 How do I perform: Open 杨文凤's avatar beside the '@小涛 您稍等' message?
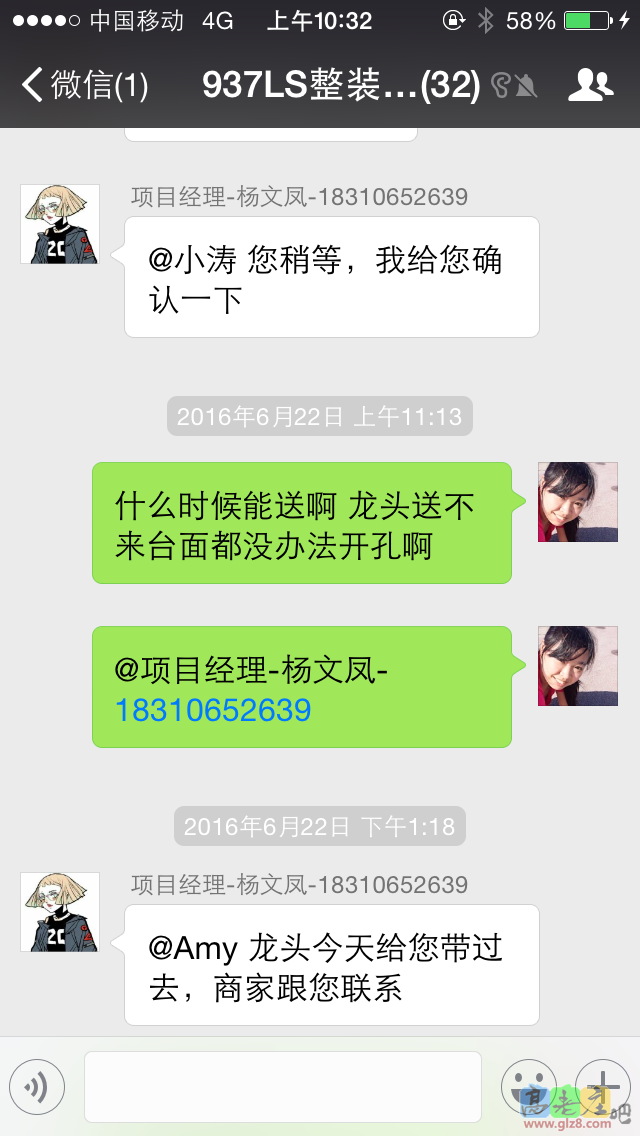60,224
